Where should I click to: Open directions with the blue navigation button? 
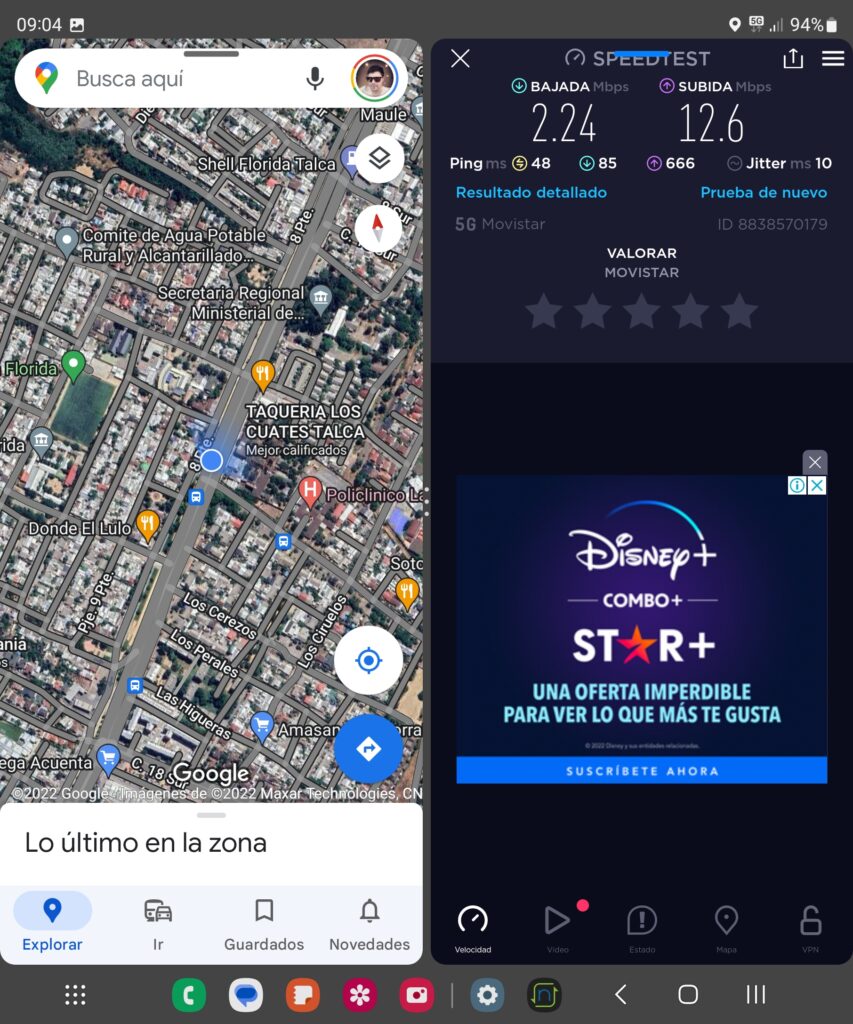[368, 748]
